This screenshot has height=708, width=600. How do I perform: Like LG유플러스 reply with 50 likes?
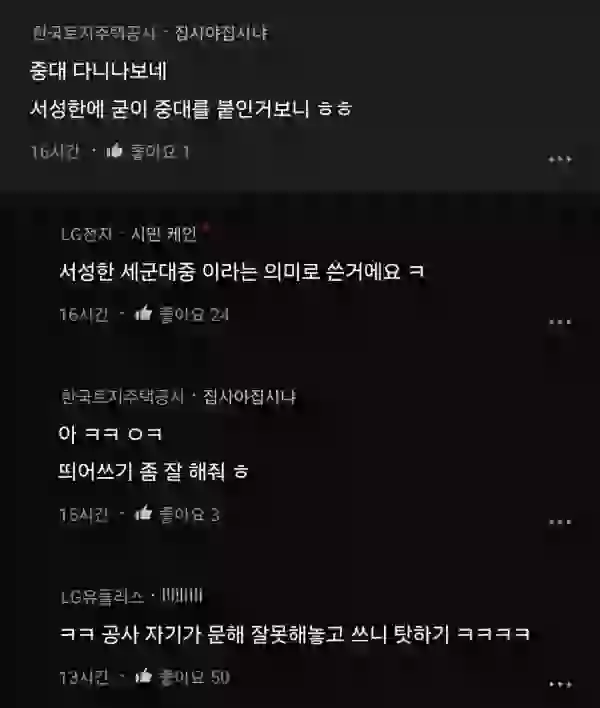[143, 677]
